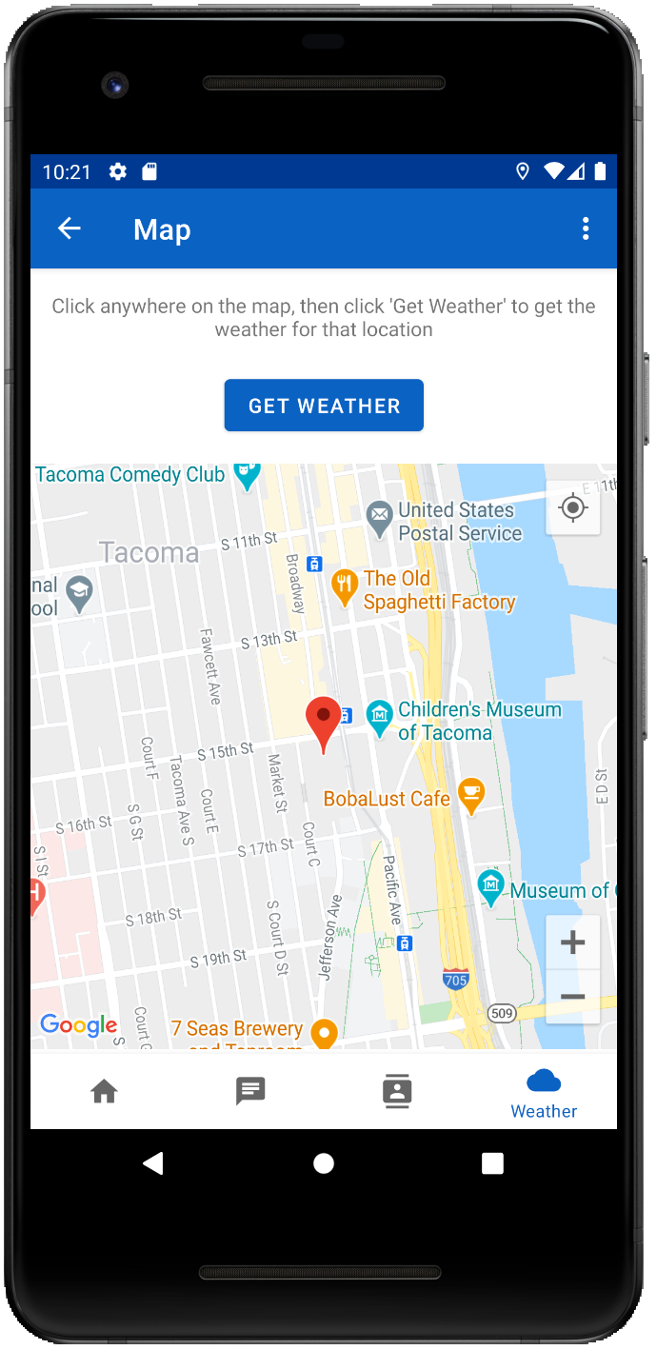Tap the Get Weather button
Viewport: 658px width, 1350px height.
click(324, 406)
